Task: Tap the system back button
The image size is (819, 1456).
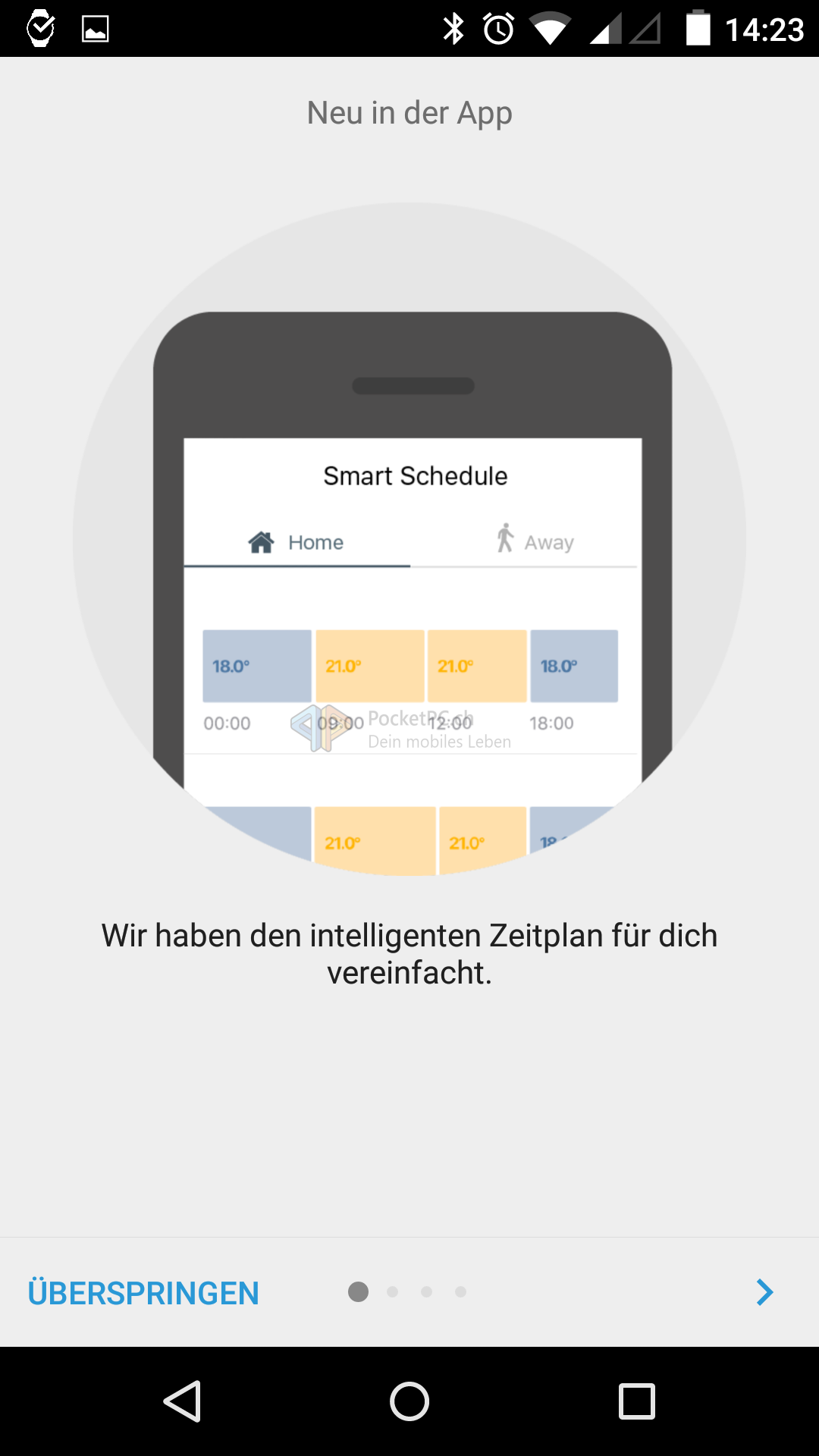Action: pos(182,1401)
